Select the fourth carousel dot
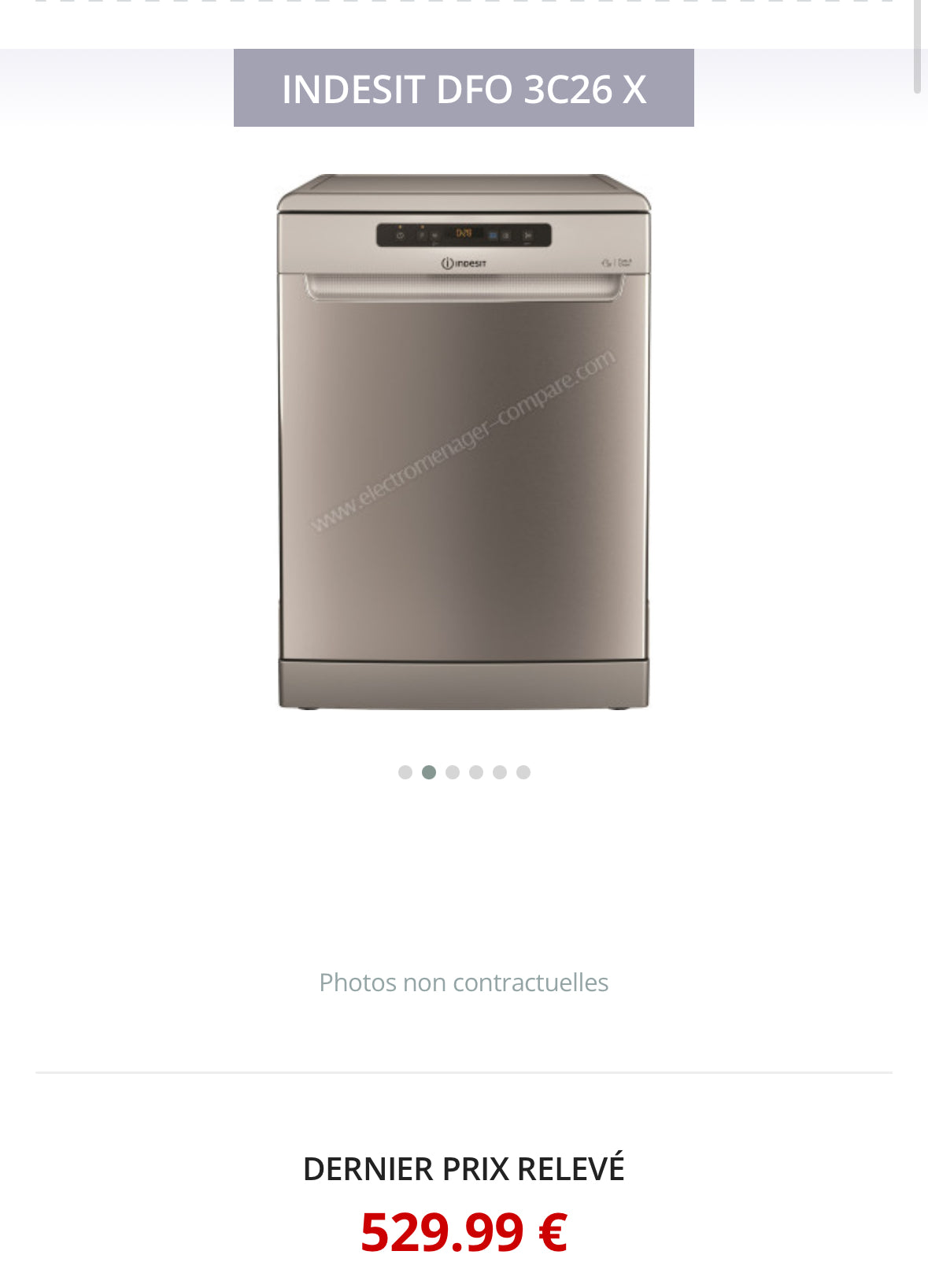 [x=476, y=772]
